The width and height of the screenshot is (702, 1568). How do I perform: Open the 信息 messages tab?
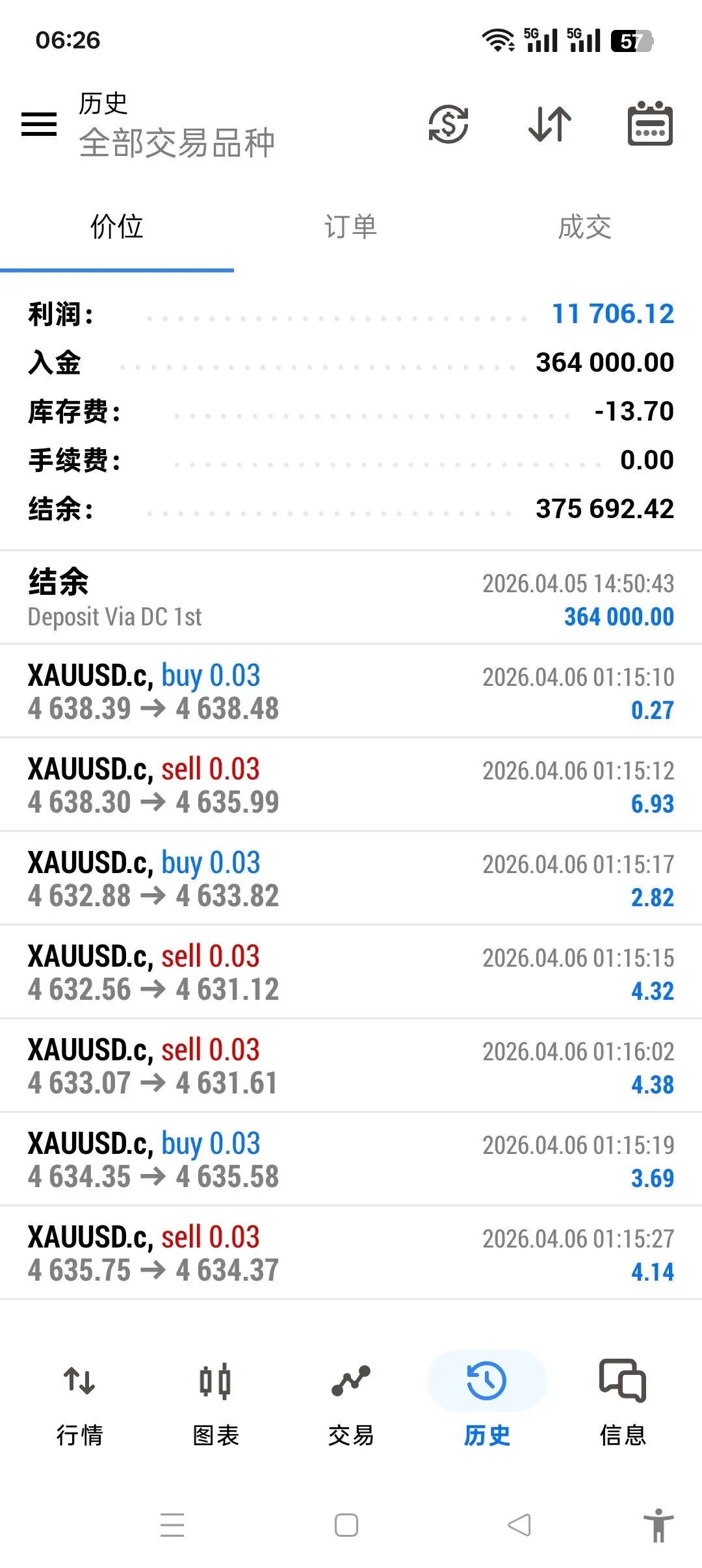(623, 1398)
